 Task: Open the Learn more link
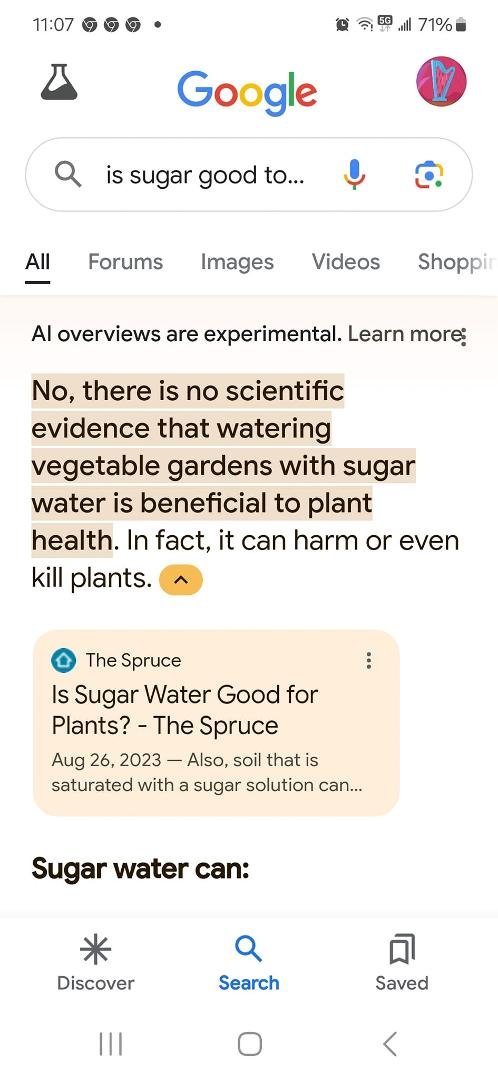coord(403,334)
